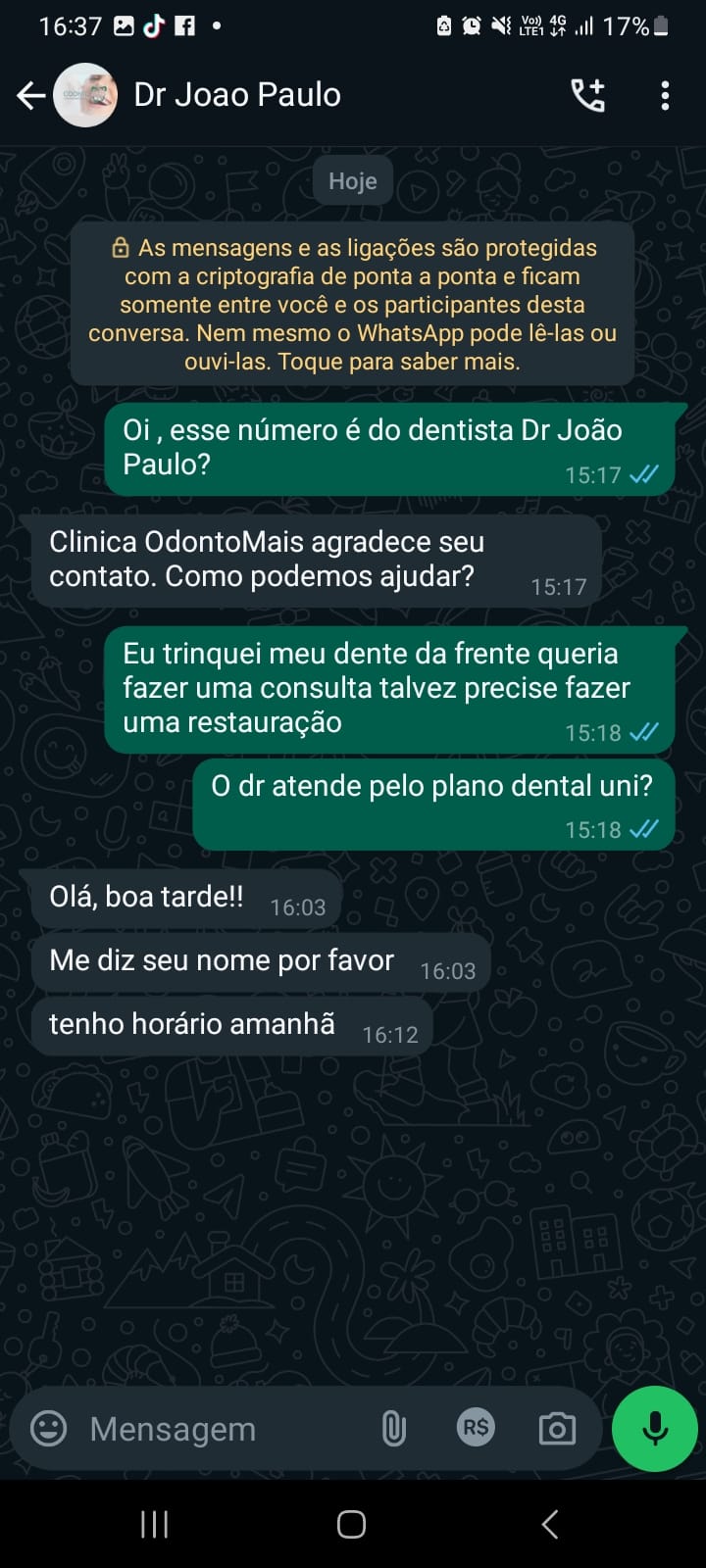Attach a file with the paperclip

393,1428
